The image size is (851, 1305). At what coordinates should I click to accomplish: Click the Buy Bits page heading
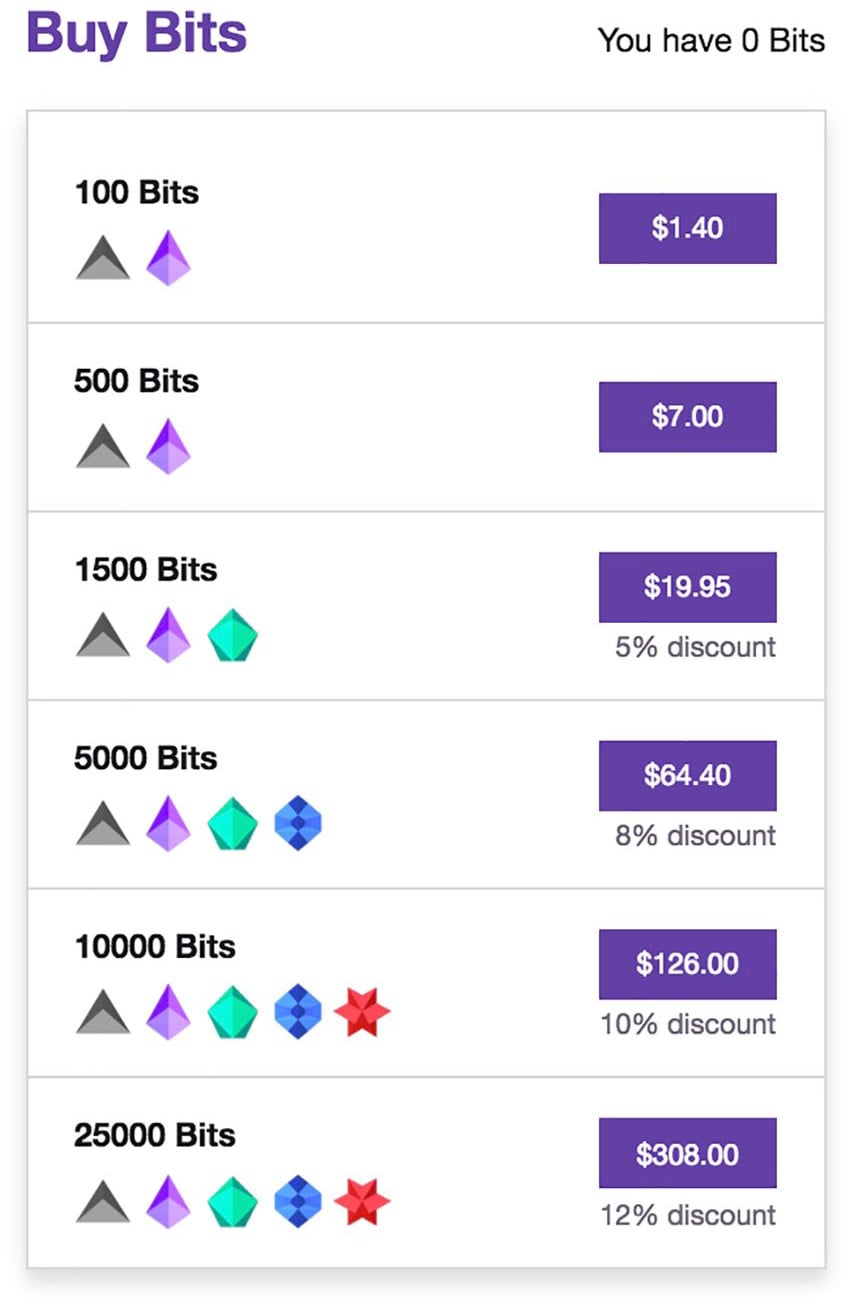[x=136, y=33]
